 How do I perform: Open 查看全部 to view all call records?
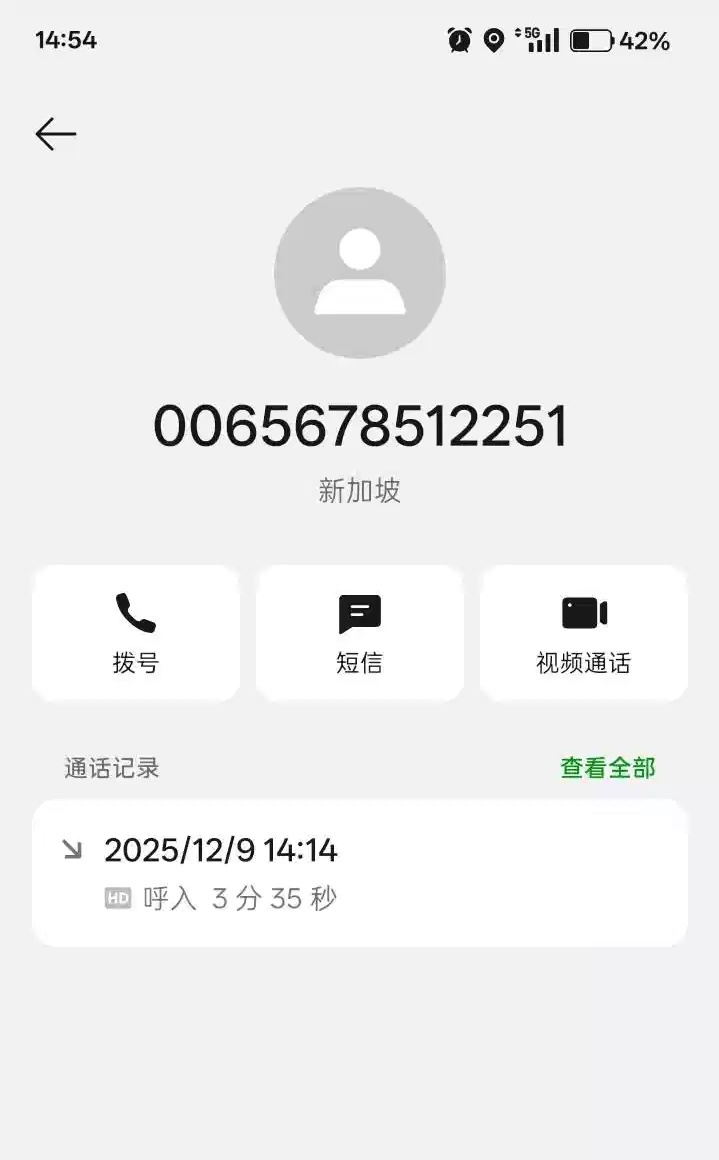pos(607,768)
